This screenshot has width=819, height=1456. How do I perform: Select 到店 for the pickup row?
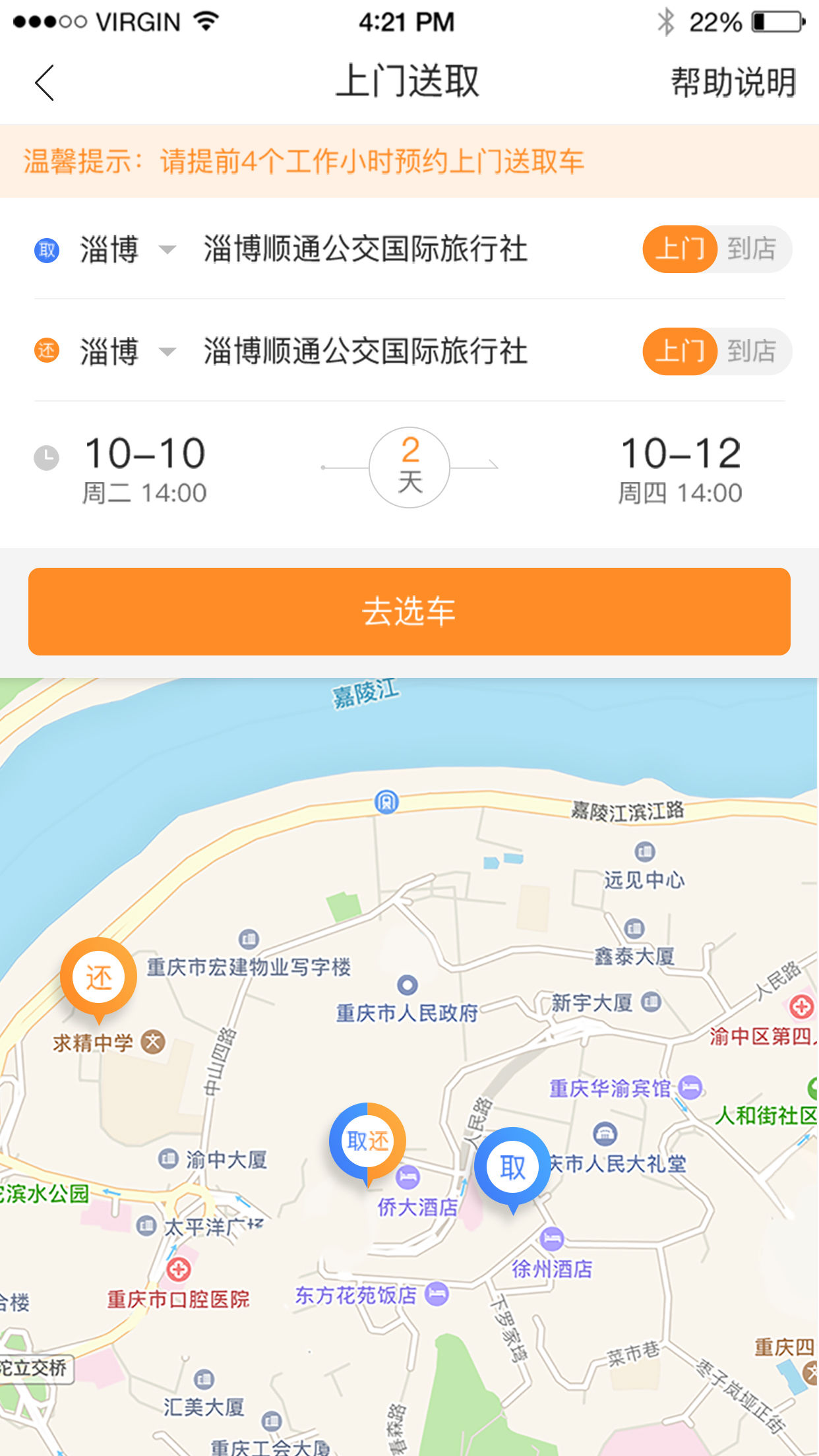pyautogui.click(x=752, y=249)
